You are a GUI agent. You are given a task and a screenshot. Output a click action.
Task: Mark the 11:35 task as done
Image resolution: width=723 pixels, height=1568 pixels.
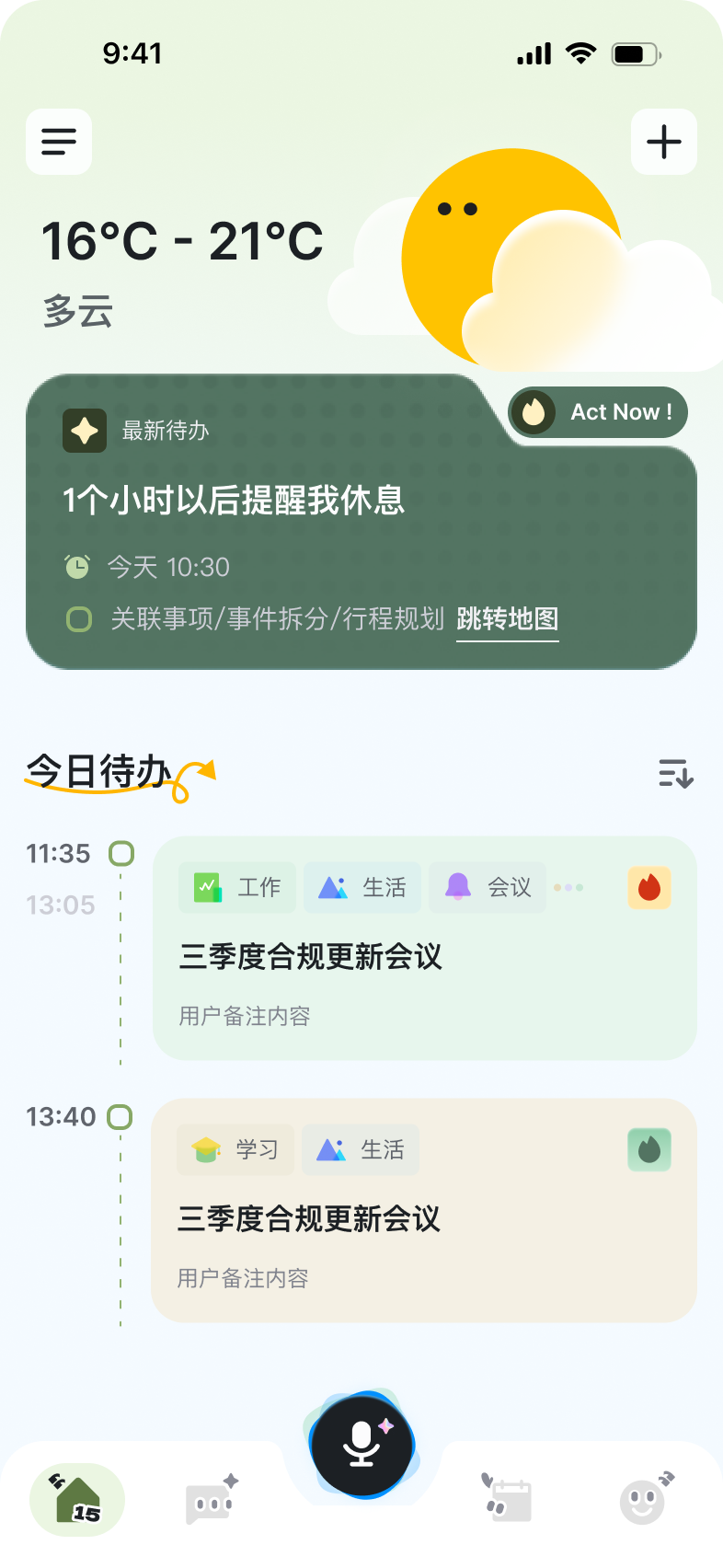click(x=121, y=854)
